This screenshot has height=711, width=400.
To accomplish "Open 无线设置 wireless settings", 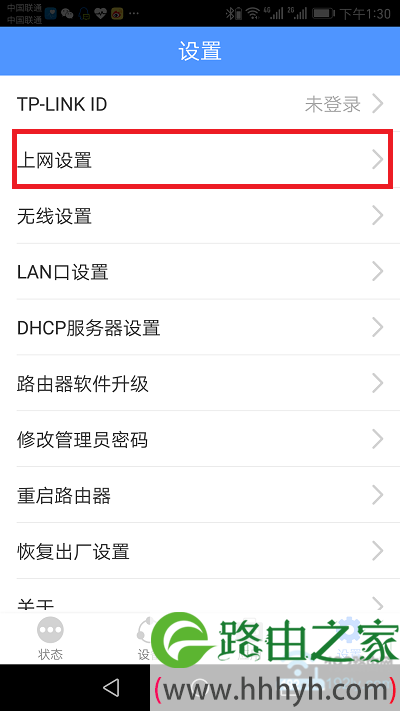I will [x=200, y=215].
